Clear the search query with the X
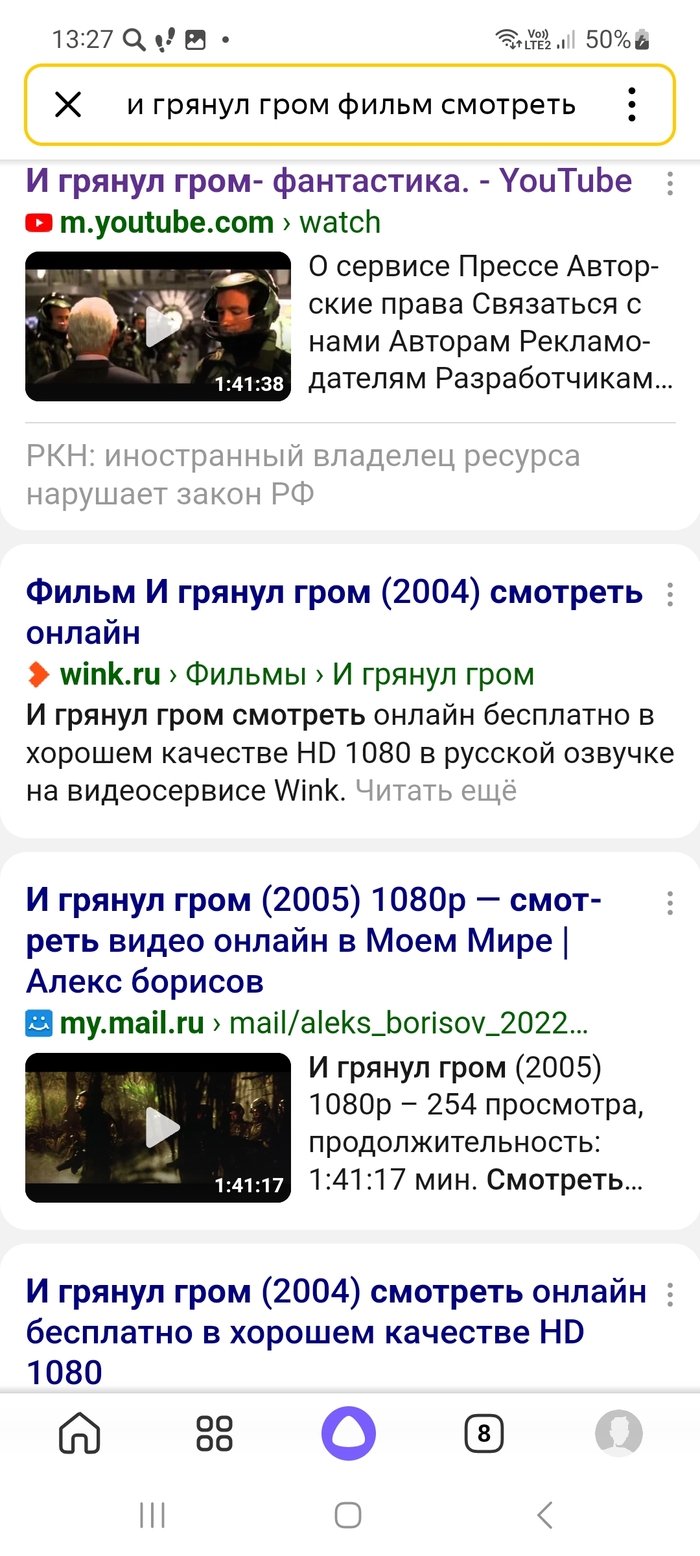This screenshot has height=1556, width=700. [x=67, y=104]
